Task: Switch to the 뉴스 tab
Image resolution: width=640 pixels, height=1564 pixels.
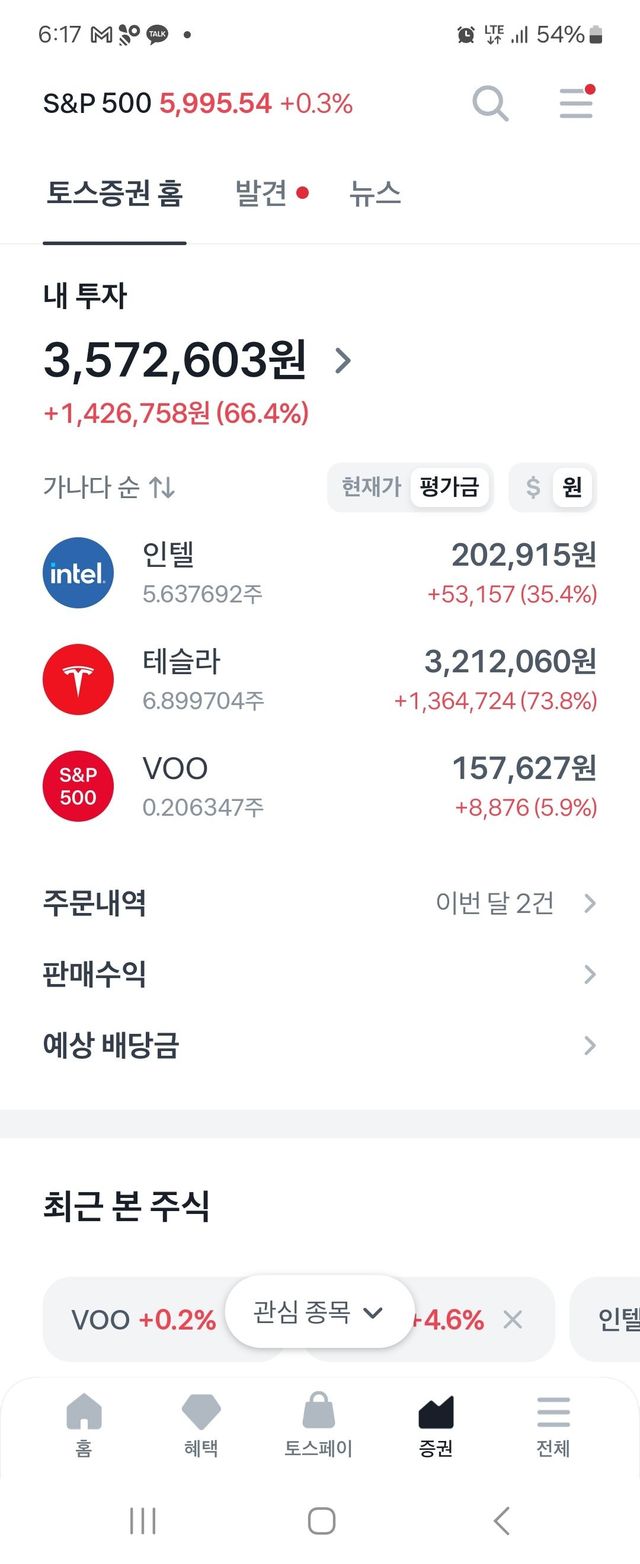Action: point(375,193)
